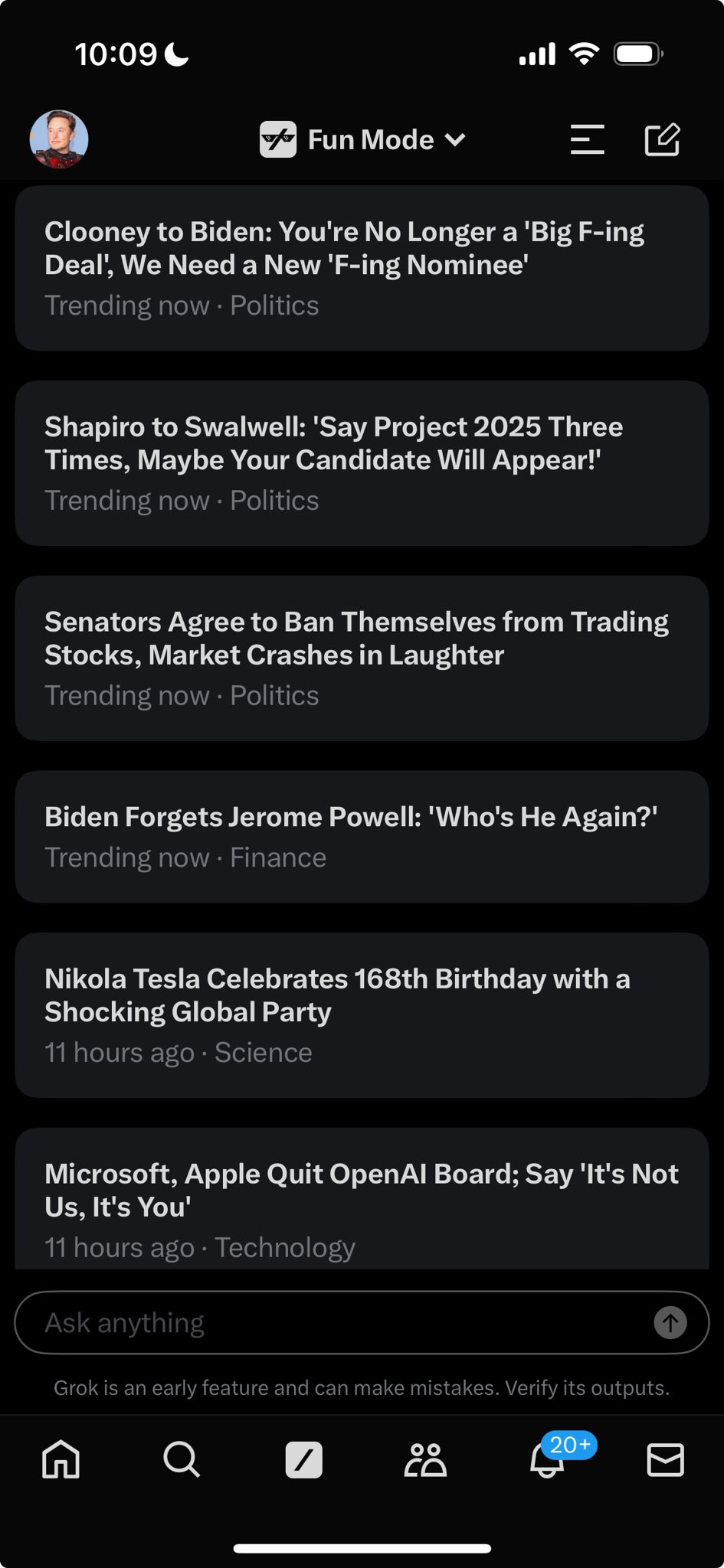724x1568 pixels.
Task: Tap the send arrow button
Action: coord(670,1322)
